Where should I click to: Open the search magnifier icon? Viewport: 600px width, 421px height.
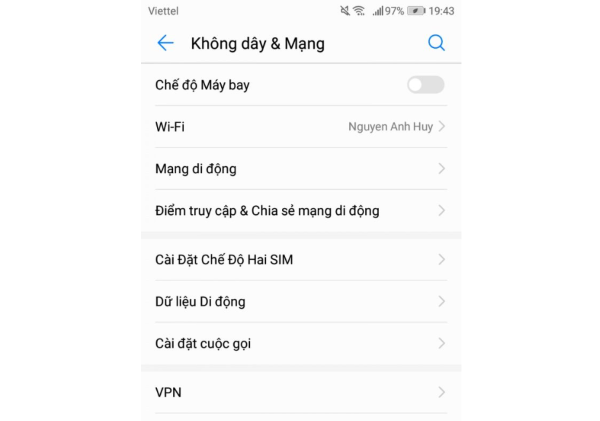pos(436,43)
